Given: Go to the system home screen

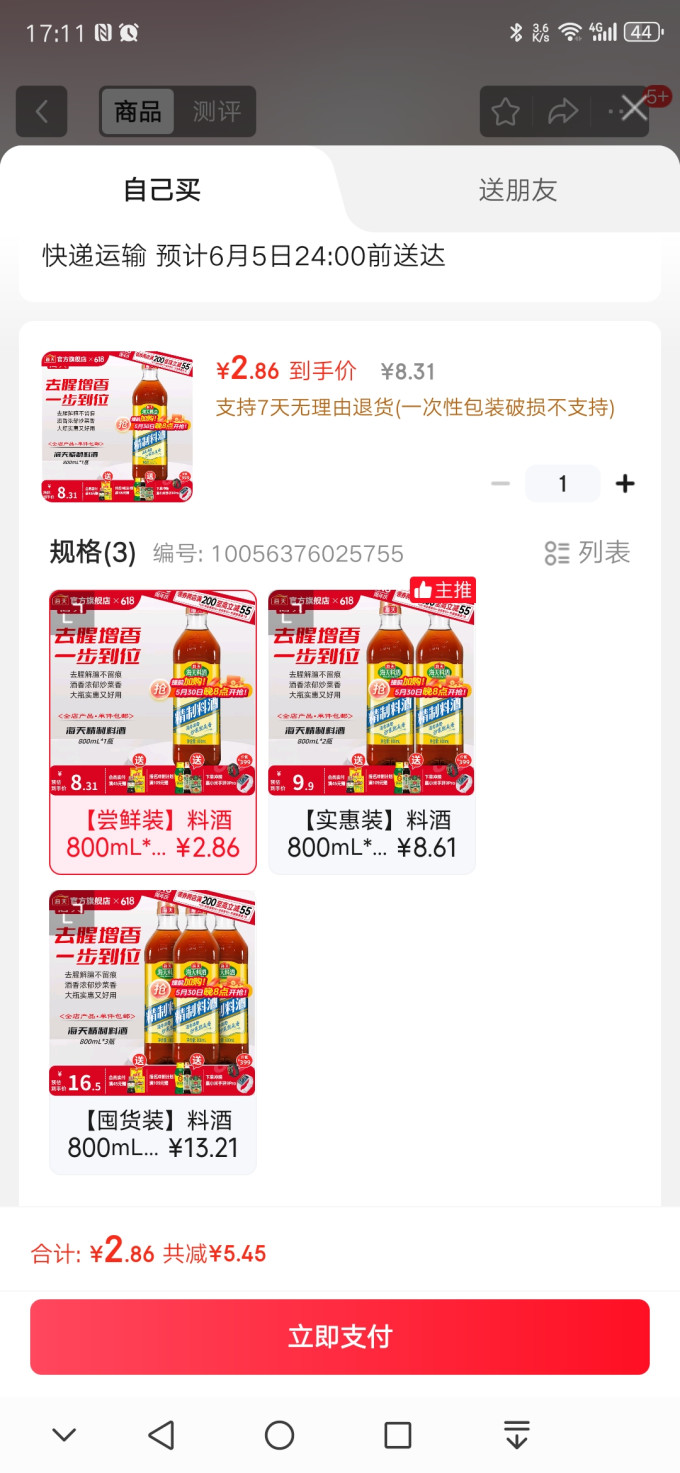Looking at the screenshot, I should coord(279,1435).
